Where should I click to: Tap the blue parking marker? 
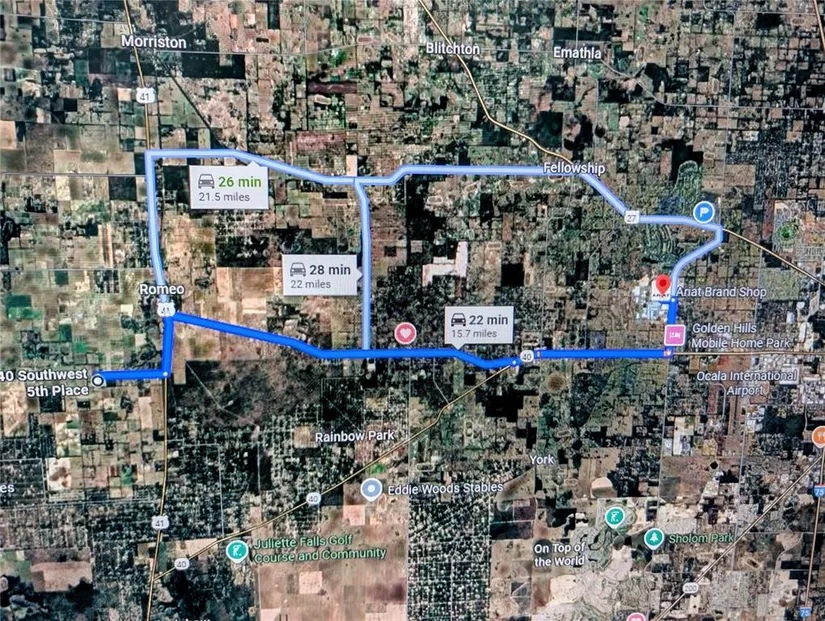click(x=704, y=211)
